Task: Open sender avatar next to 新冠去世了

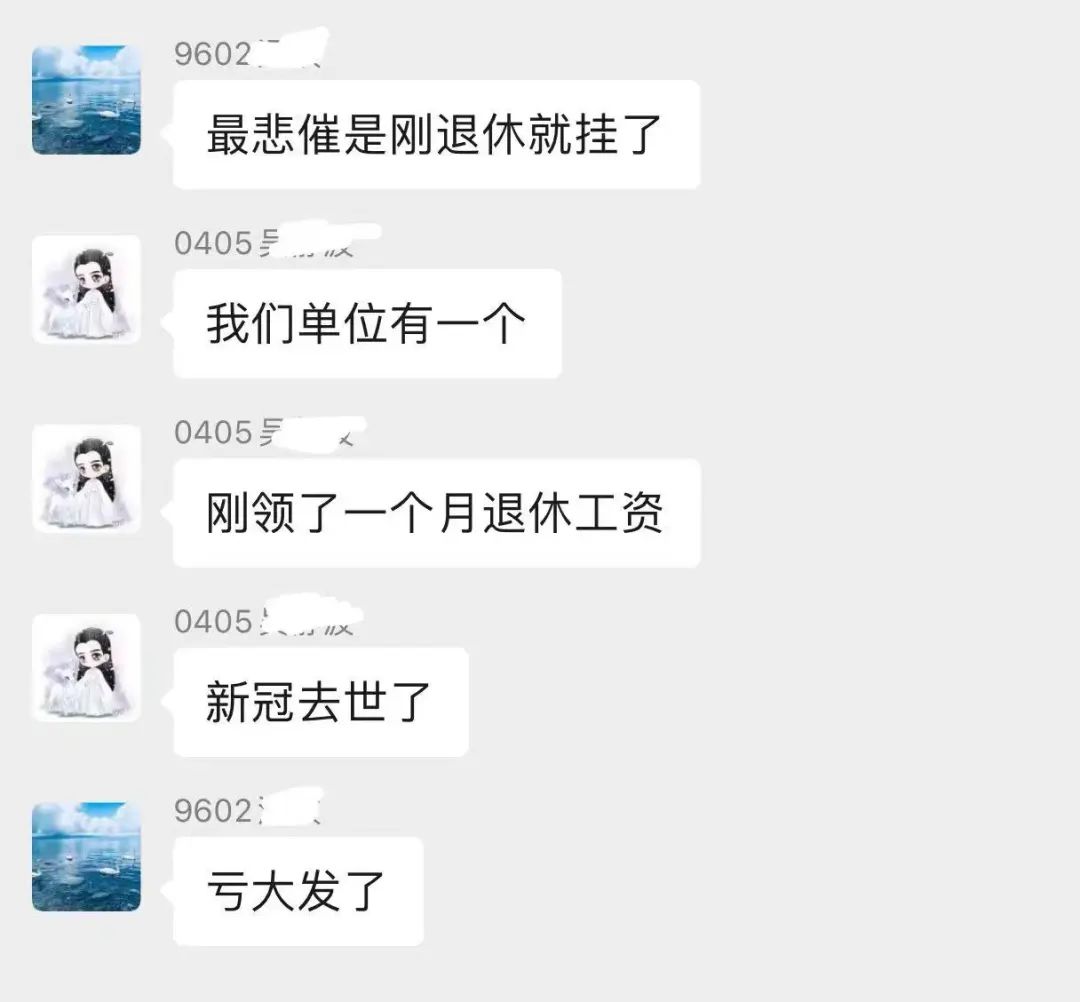Action: tap(86, 668)
